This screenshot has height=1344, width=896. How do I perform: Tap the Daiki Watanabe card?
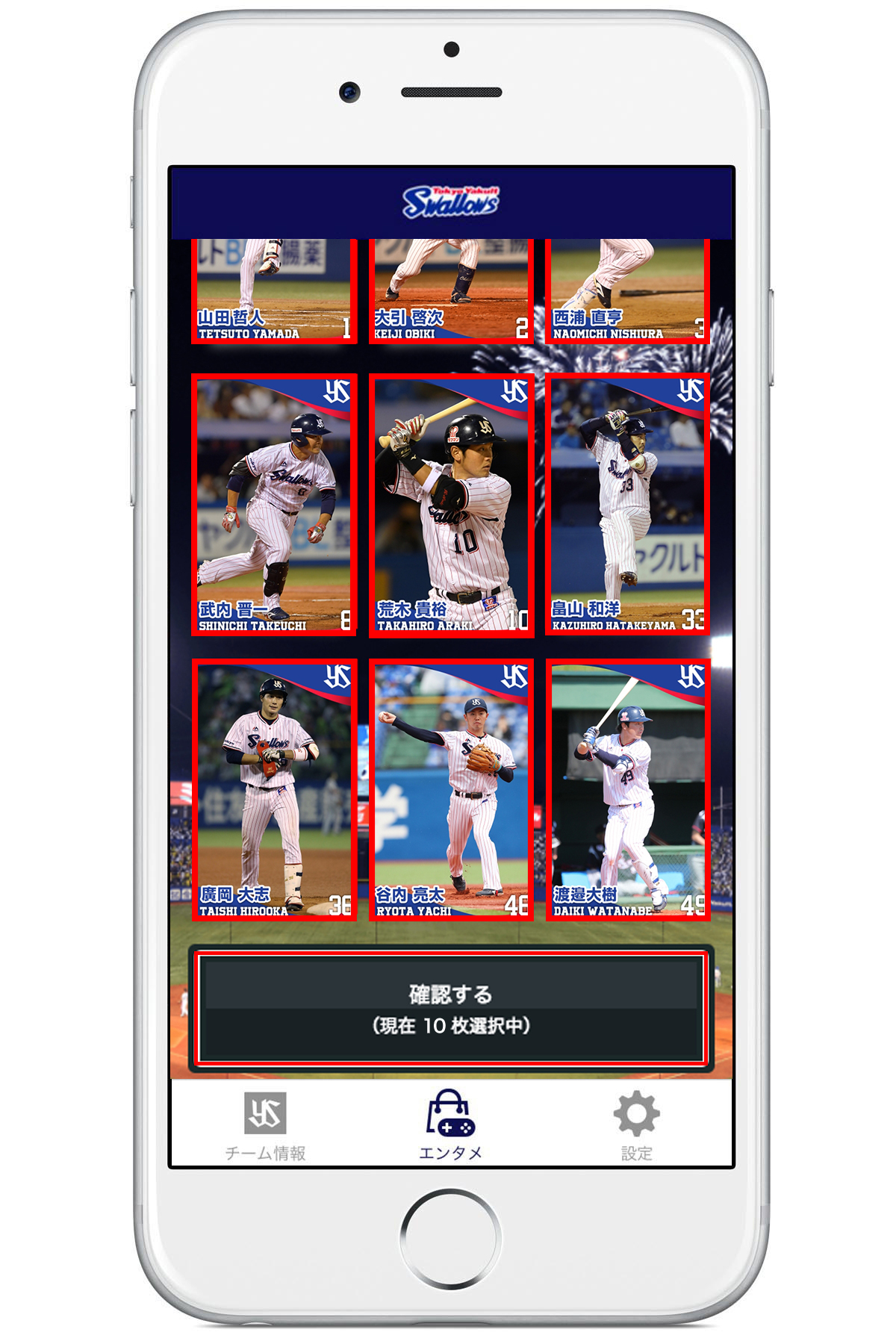(627, 789)
